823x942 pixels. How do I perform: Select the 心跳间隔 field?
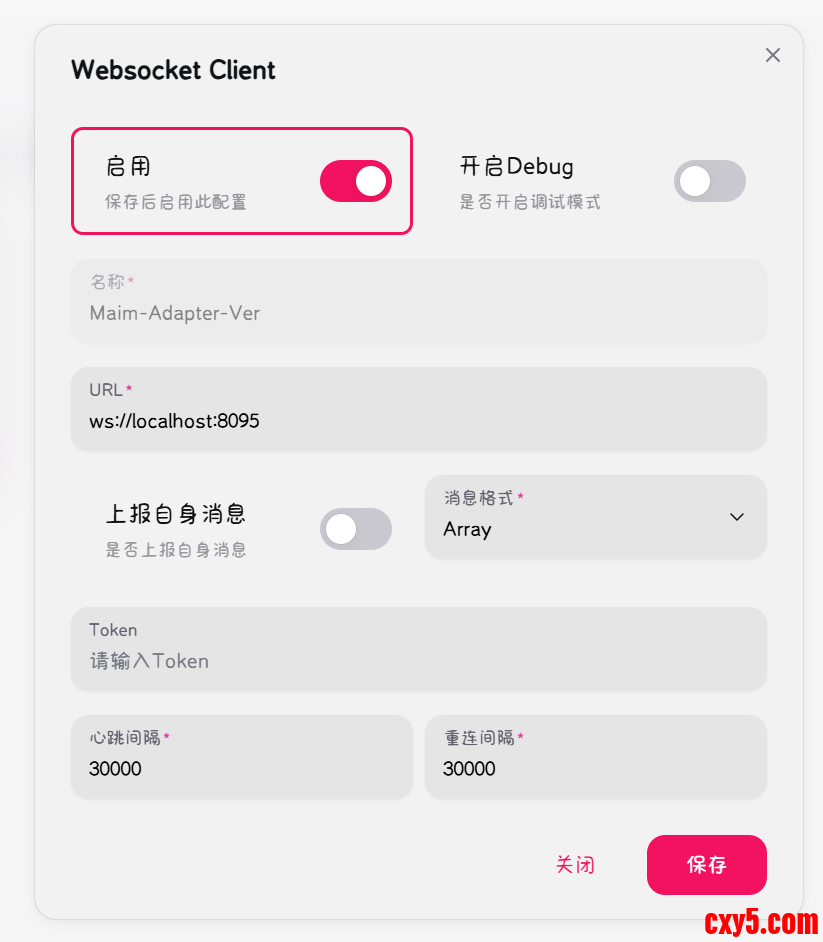[241, 768]
